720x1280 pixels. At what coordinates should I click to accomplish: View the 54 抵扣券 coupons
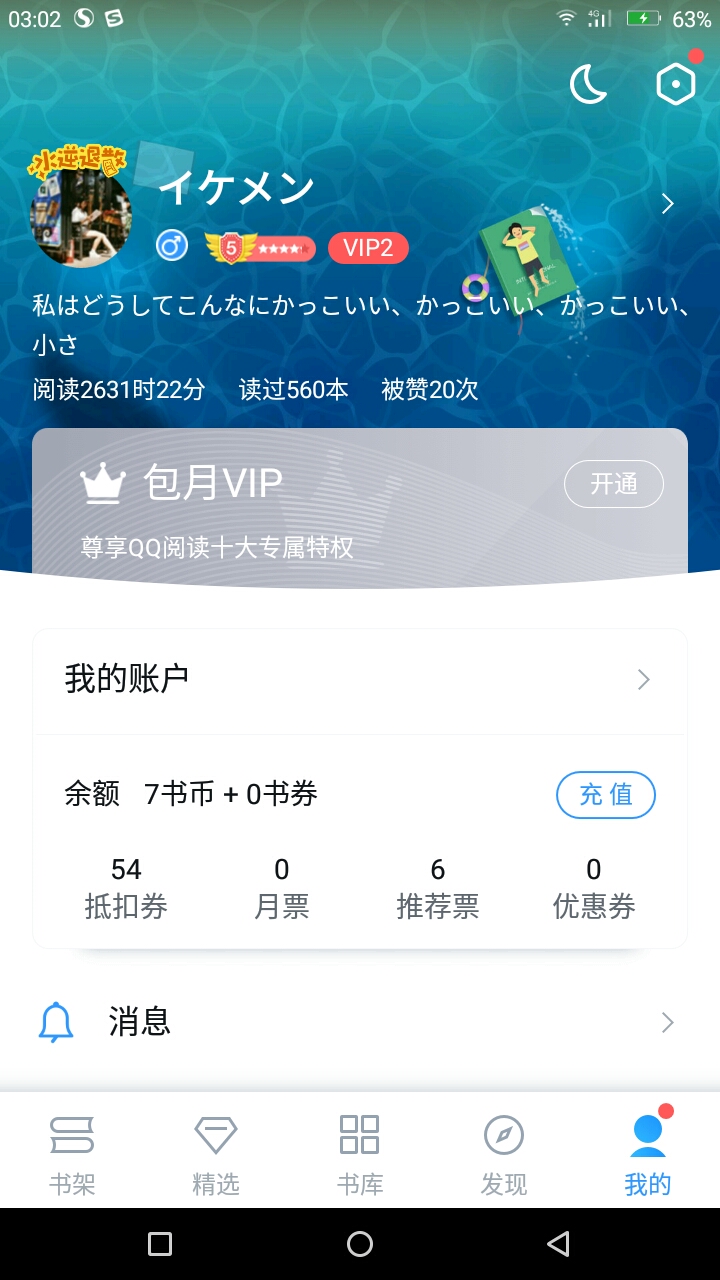pyautogui.click(x=126, y=888)
